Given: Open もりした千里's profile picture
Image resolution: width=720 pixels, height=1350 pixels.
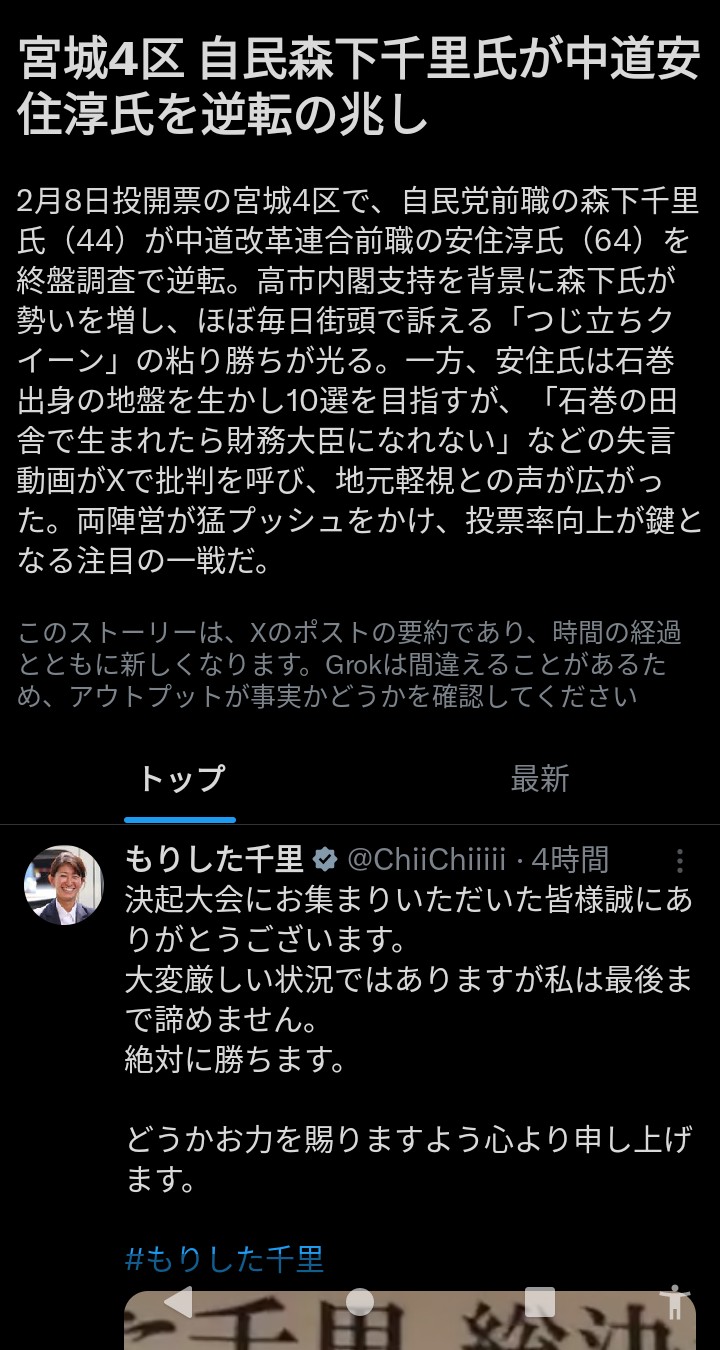Looking at the screenshot, I should pyautogui.click(x=64, y=885).
